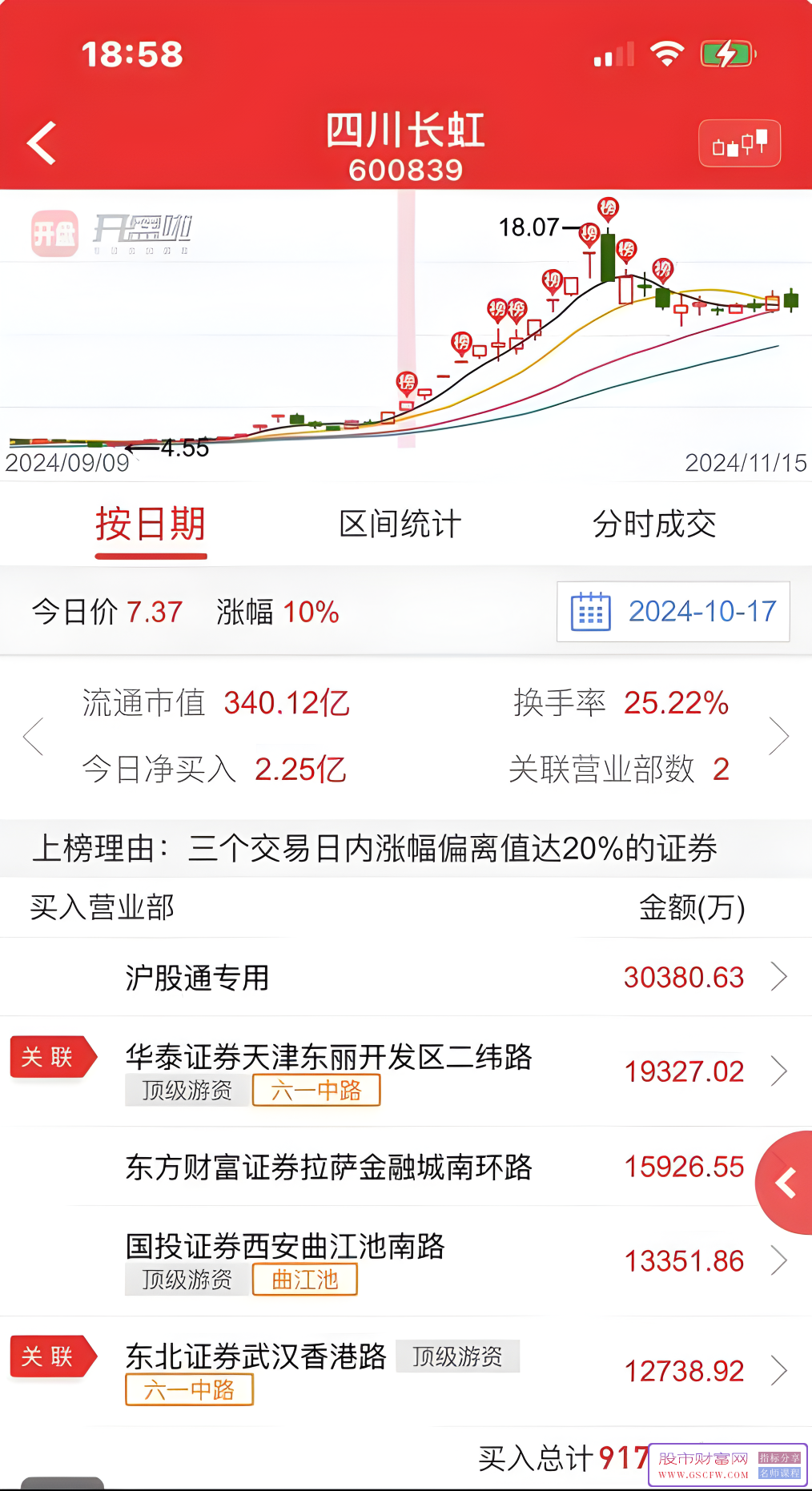This screenshot has width=812, height=1491.
Task: Open the candlestick chart button
Action: [x=739, y=143]
